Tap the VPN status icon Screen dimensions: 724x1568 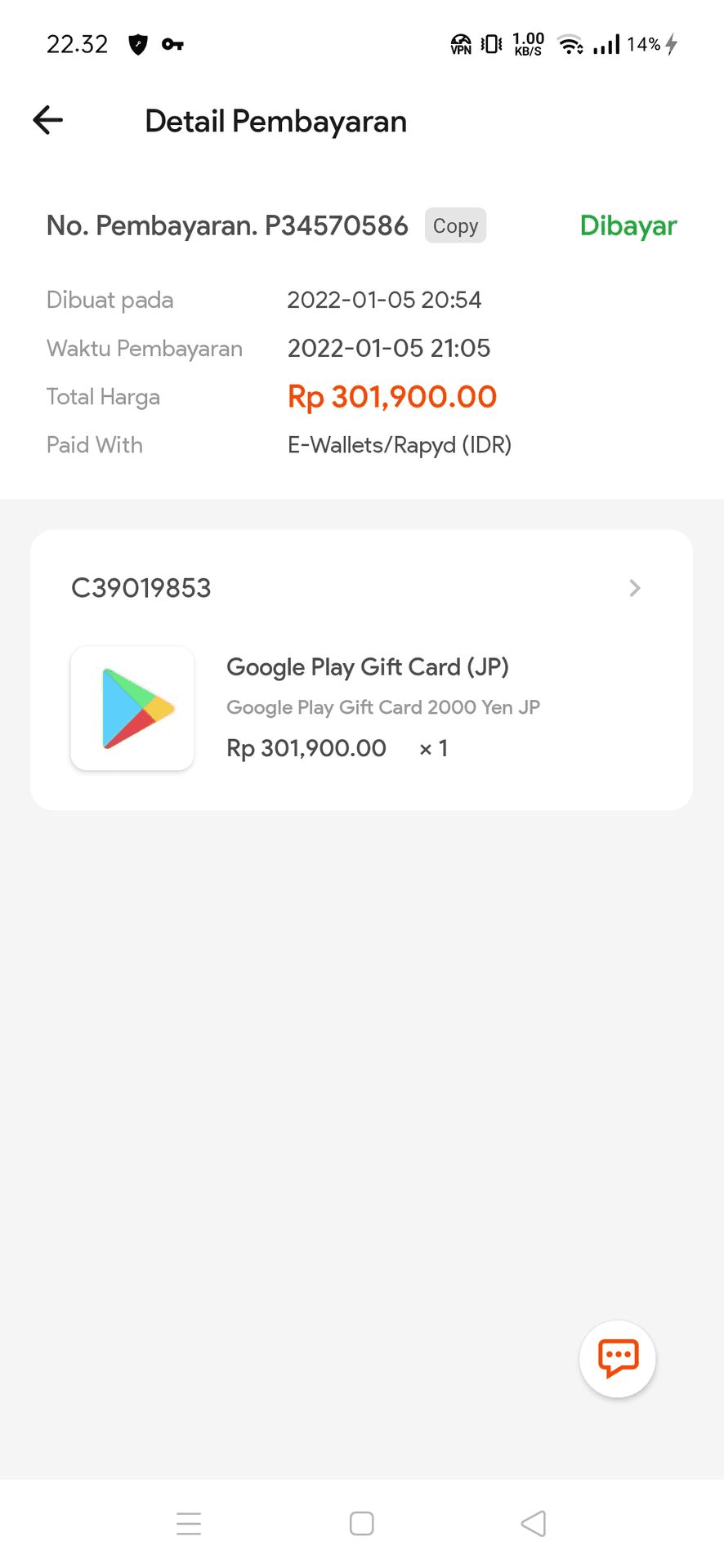[460, 43]
